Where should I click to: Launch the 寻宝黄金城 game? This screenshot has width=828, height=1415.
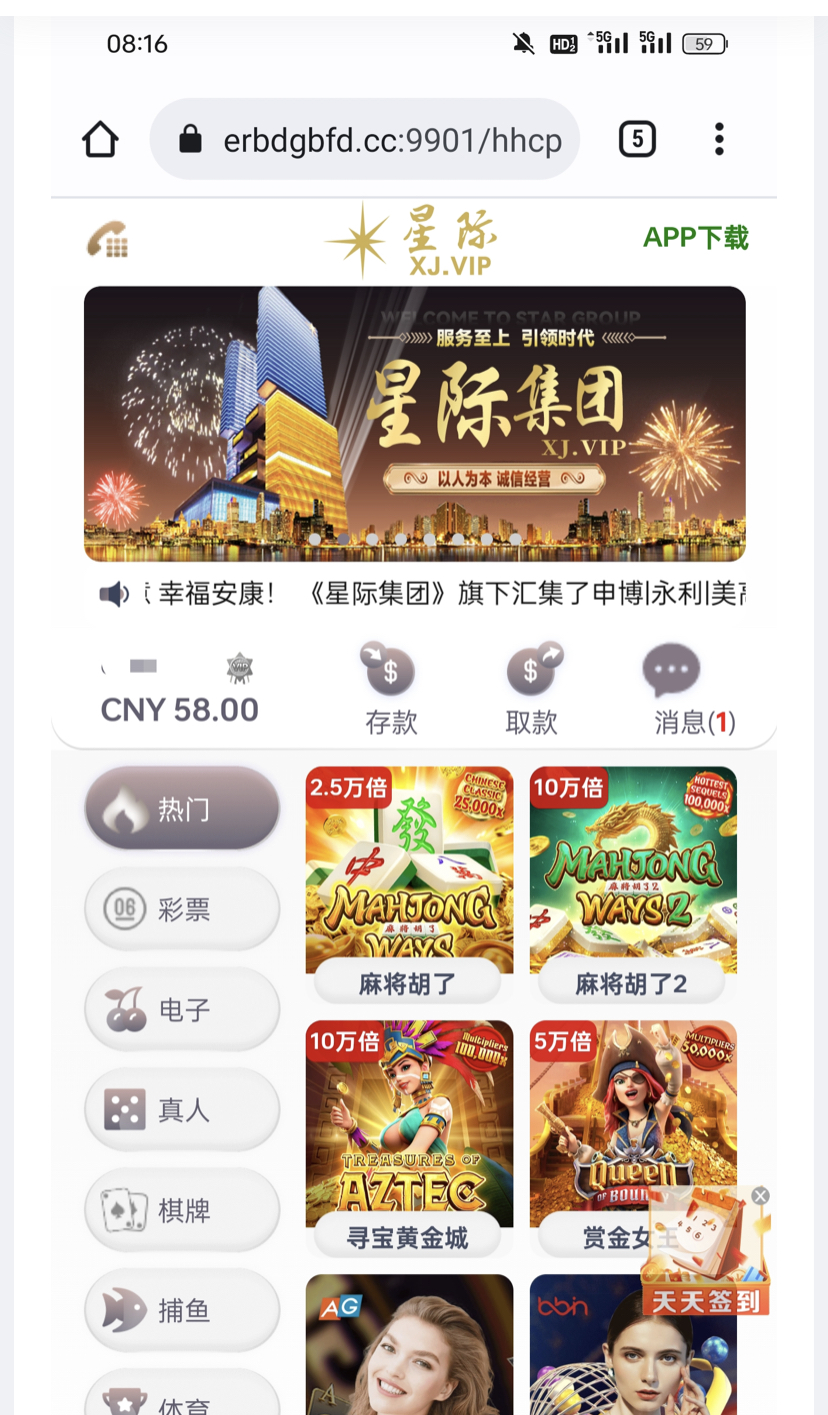(408, 1125)
